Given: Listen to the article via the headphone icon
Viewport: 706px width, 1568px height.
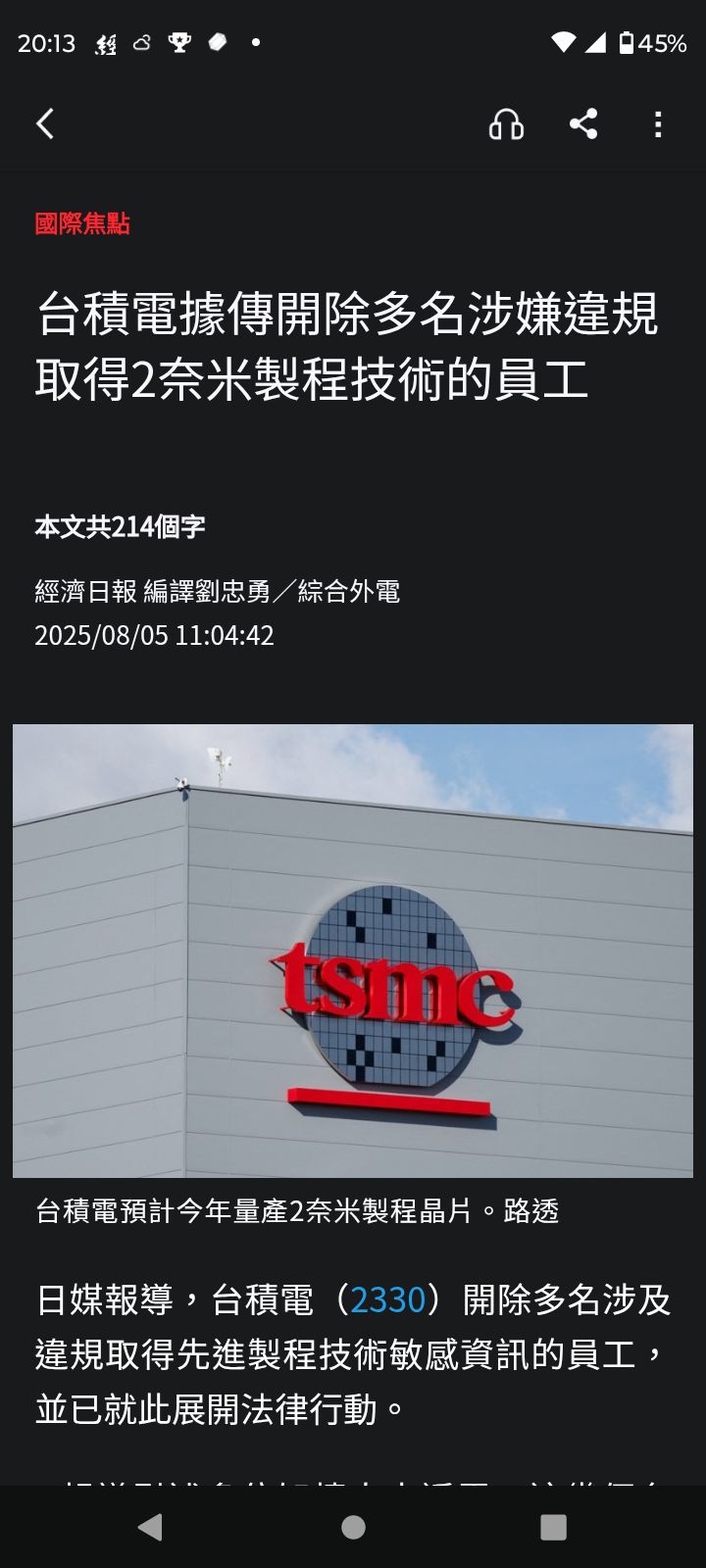Looking at the screenshot, I should [x=506, y=124].
